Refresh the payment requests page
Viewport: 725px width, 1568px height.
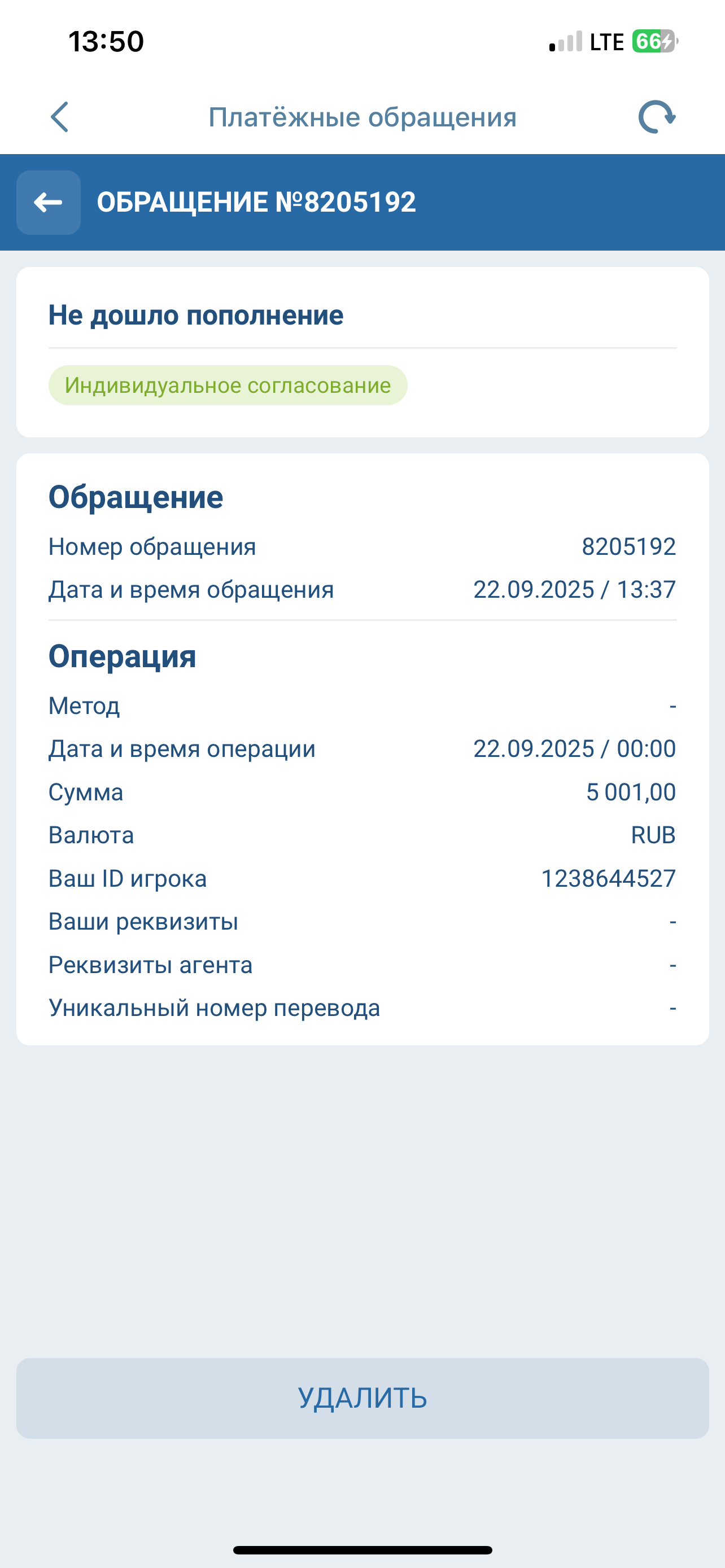[656, 117]
